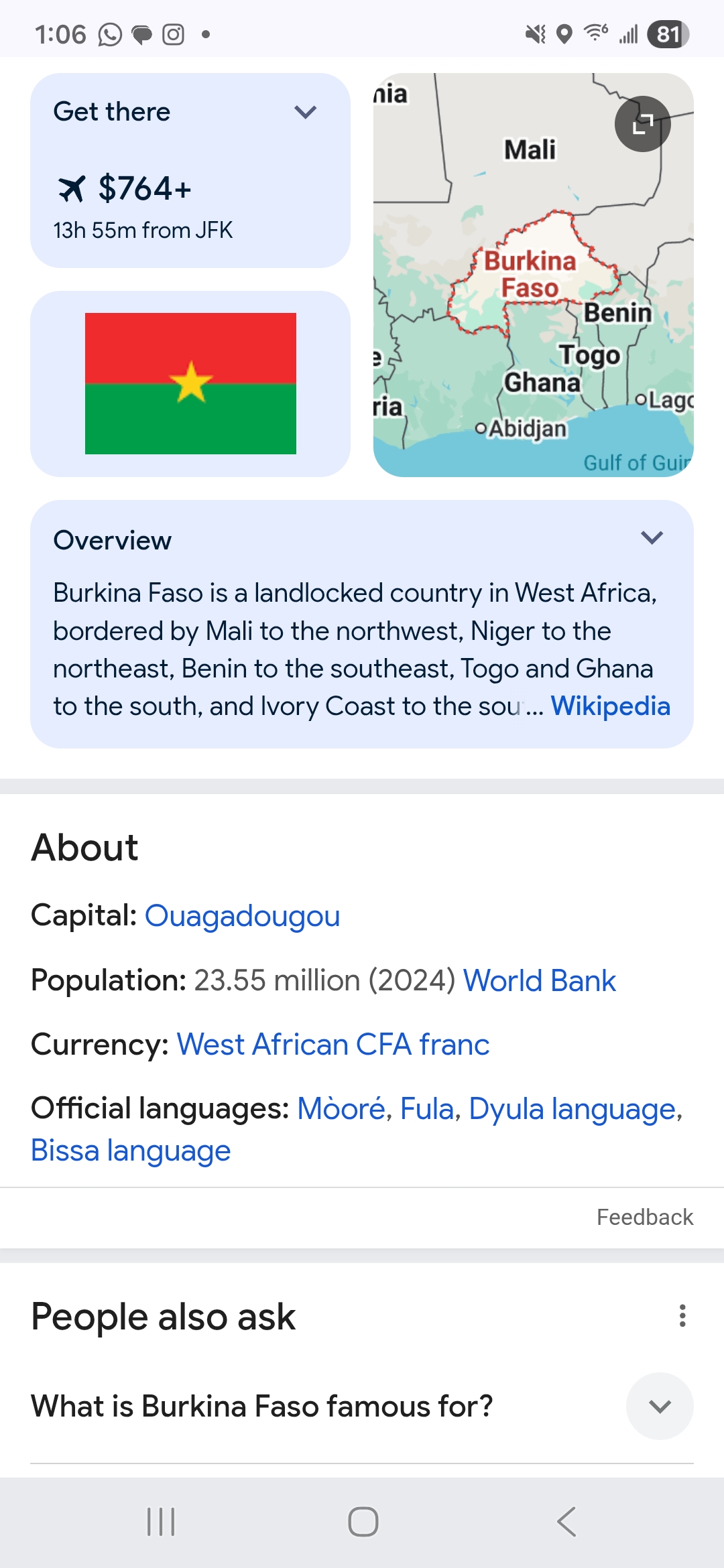Expand the map to full screen
Screen dimensions: 724x1568
643,124
